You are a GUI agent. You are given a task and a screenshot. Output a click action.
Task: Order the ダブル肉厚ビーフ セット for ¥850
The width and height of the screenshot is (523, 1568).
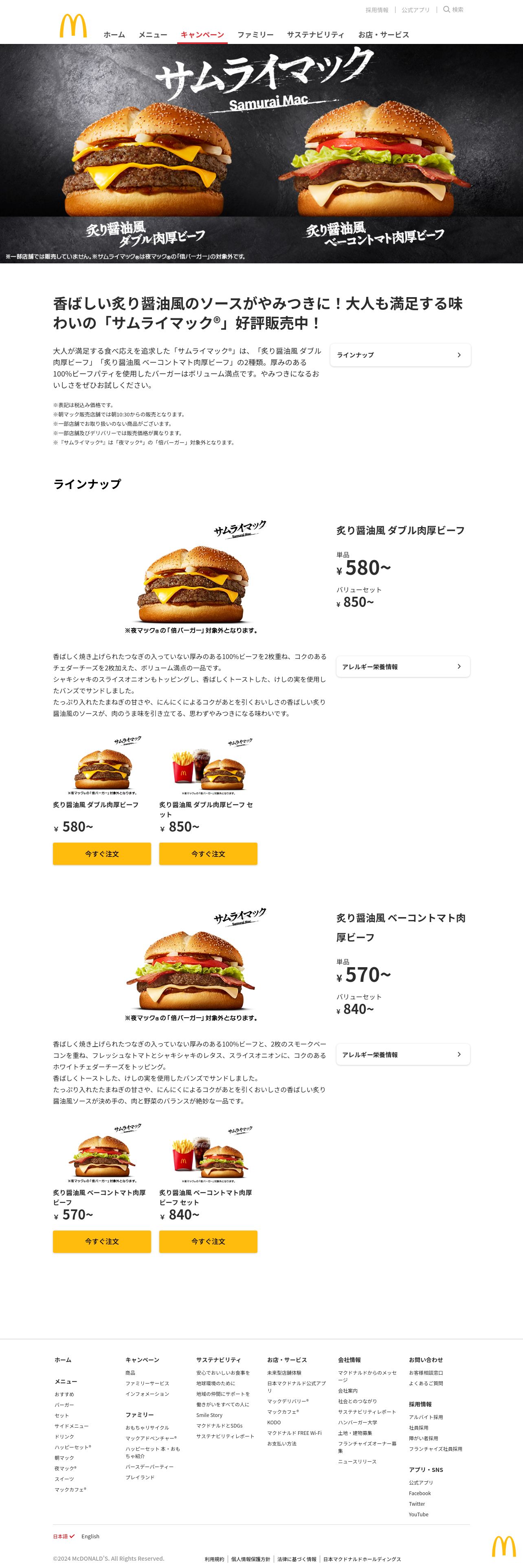[208, 853]
